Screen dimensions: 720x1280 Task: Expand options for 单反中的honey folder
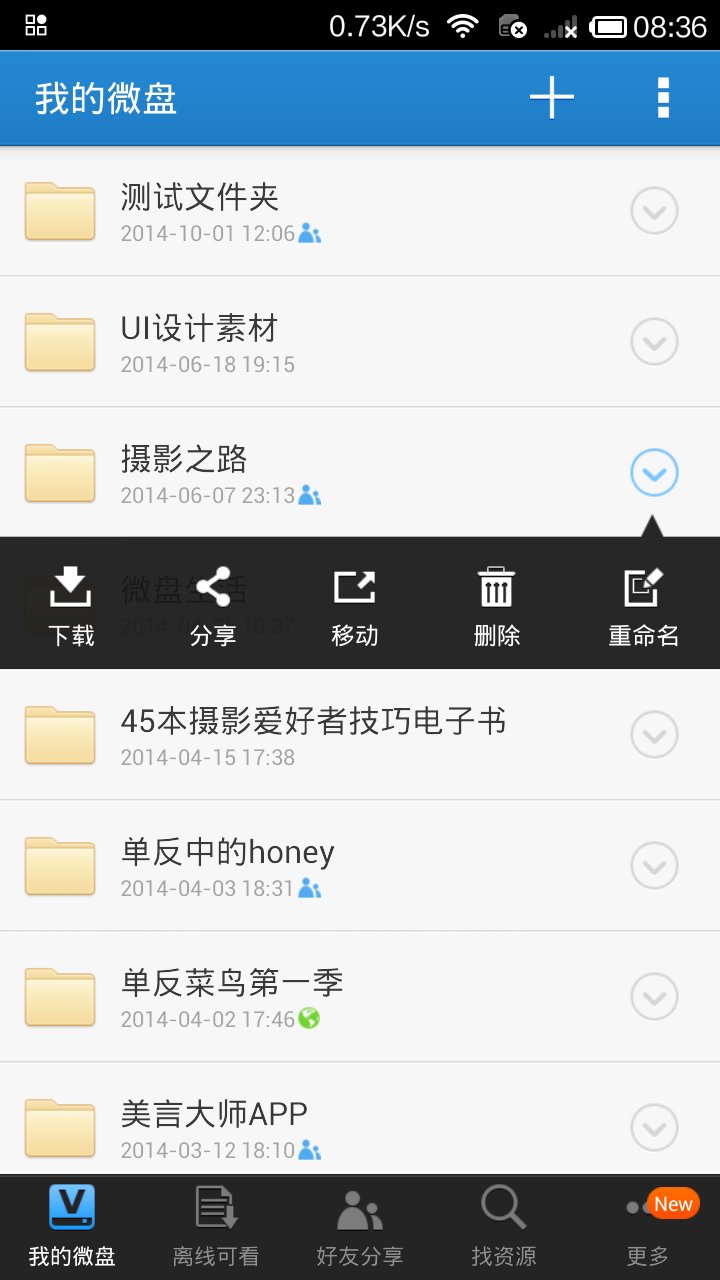[x=653, y=866]
